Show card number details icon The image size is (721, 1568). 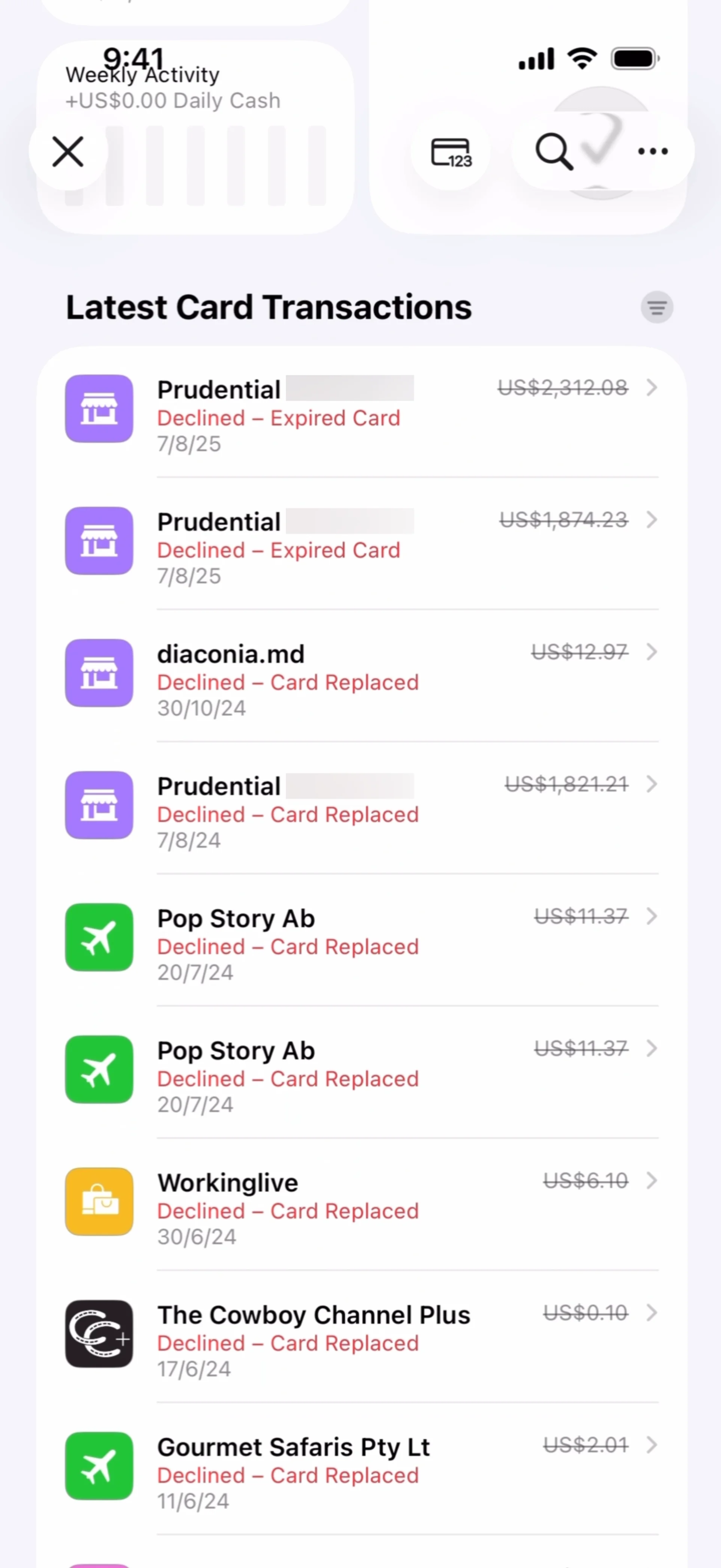coord(451,151)
